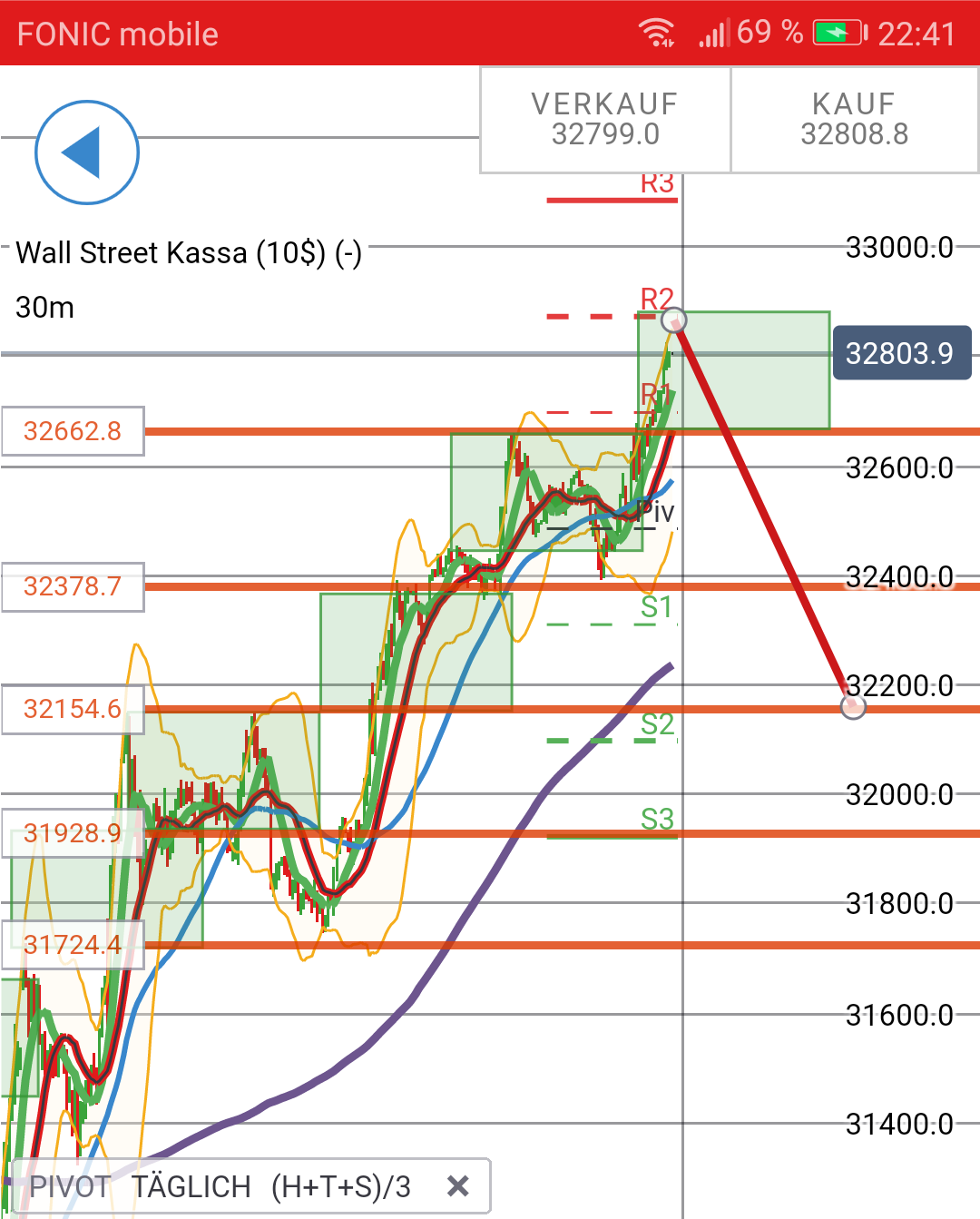
Task: Tap the blue back arrow button
Action: [87, 152]
